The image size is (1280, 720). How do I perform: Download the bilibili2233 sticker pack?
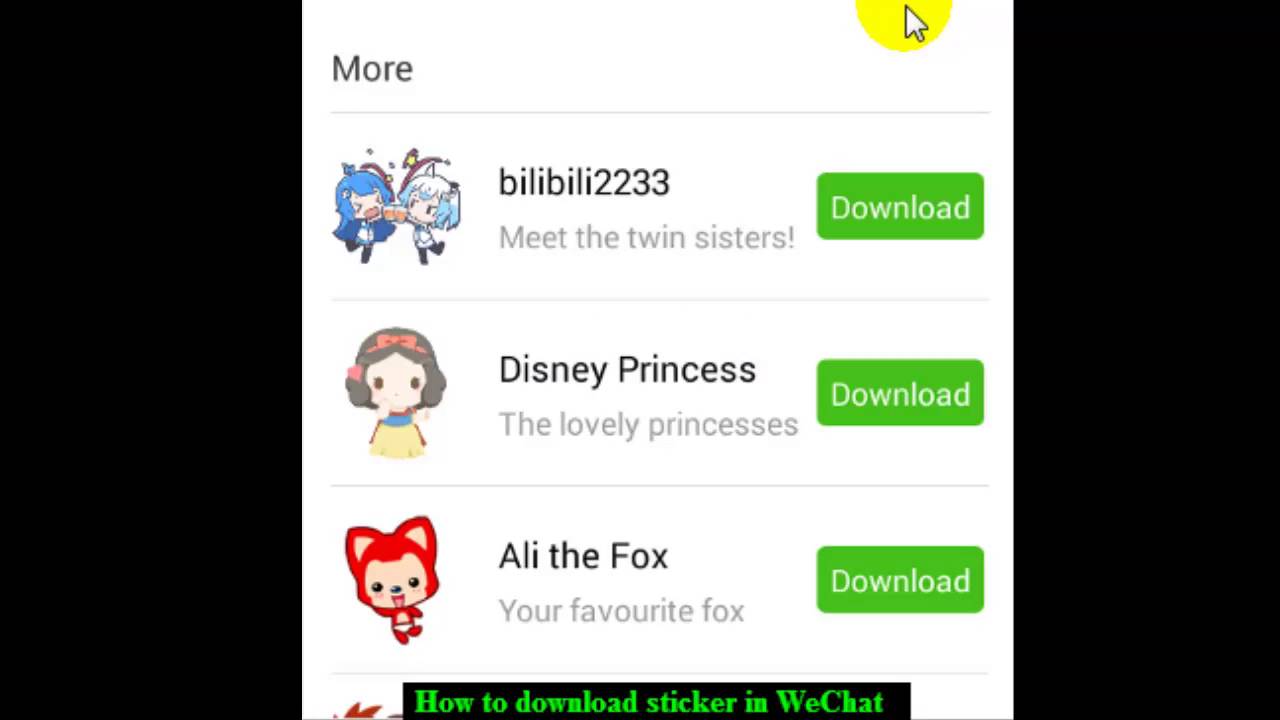point(899,207)
